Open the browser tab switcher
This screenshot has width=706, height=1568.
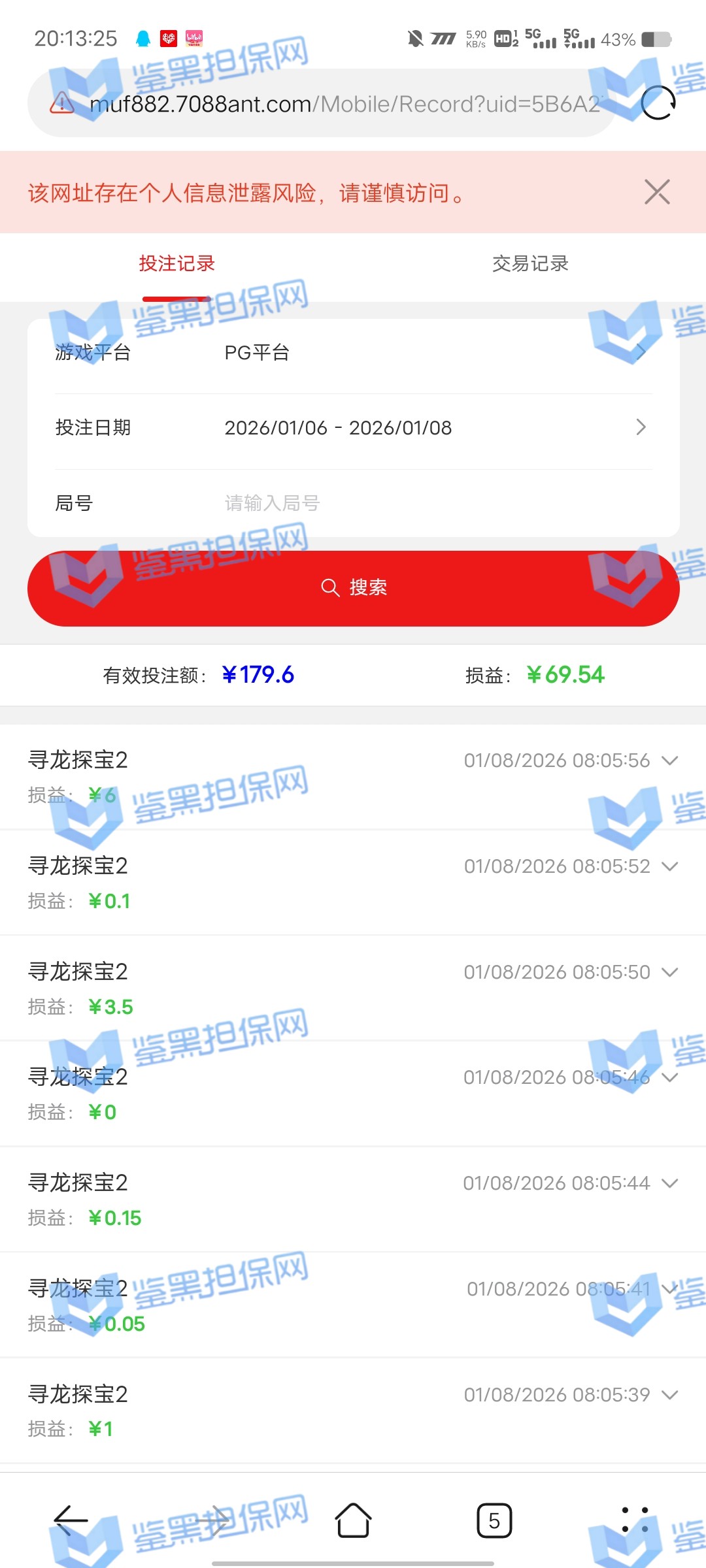pyautogui.click(x=494, y=1521)
